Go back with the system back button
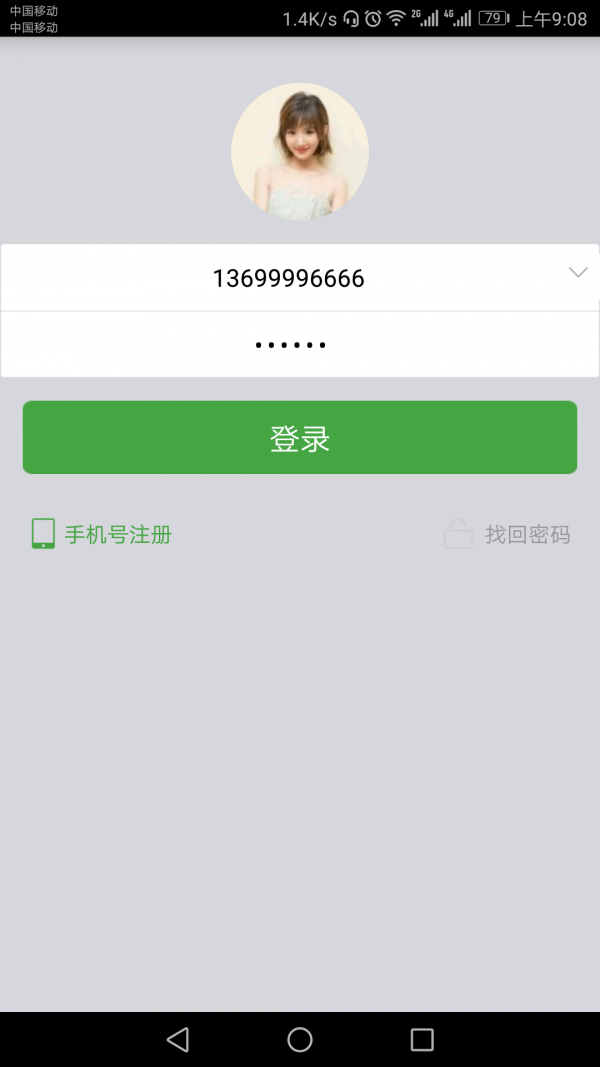This screenshot has height=1067, width=600. 178,1039
